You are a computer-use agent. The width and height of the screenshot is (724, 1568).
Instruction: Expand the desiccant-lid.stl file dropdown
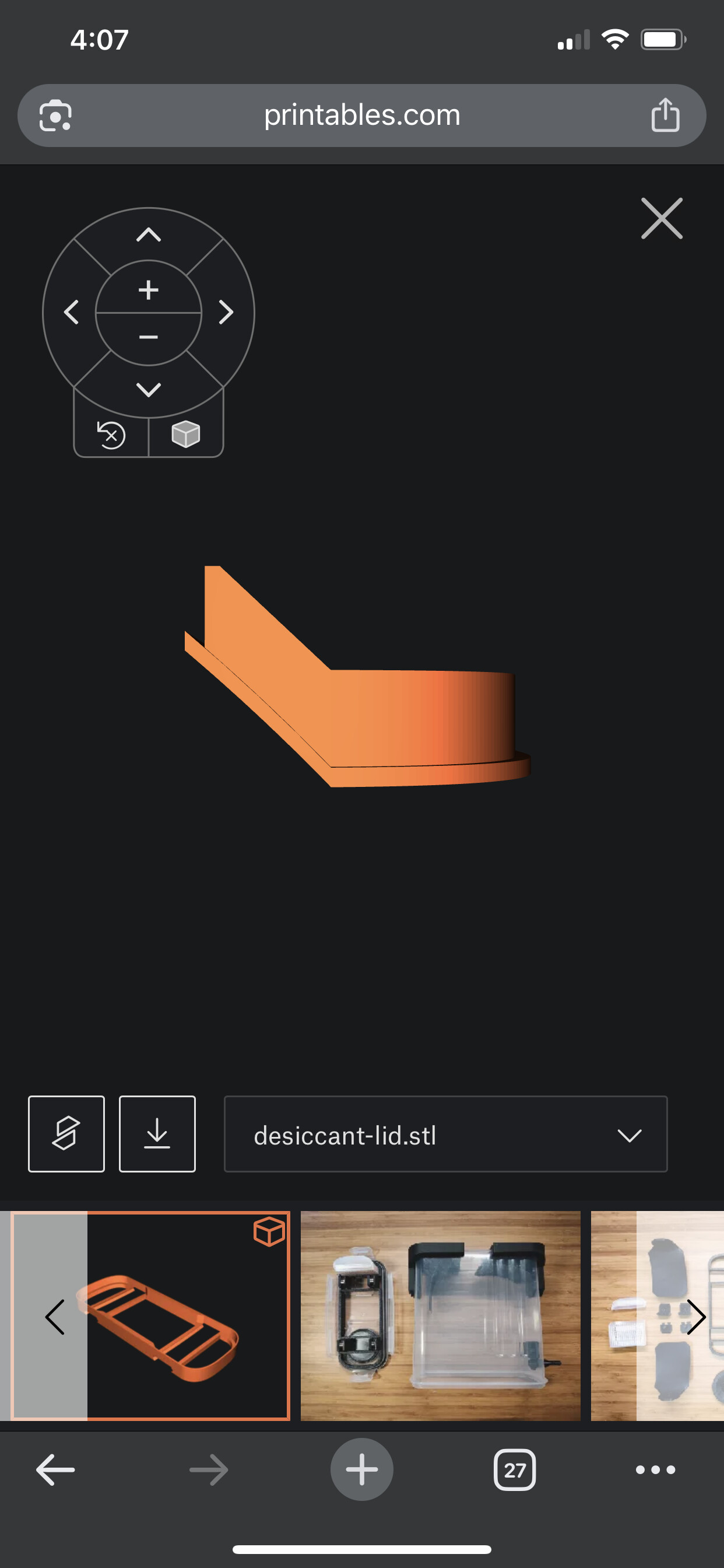pos(445,1135)
